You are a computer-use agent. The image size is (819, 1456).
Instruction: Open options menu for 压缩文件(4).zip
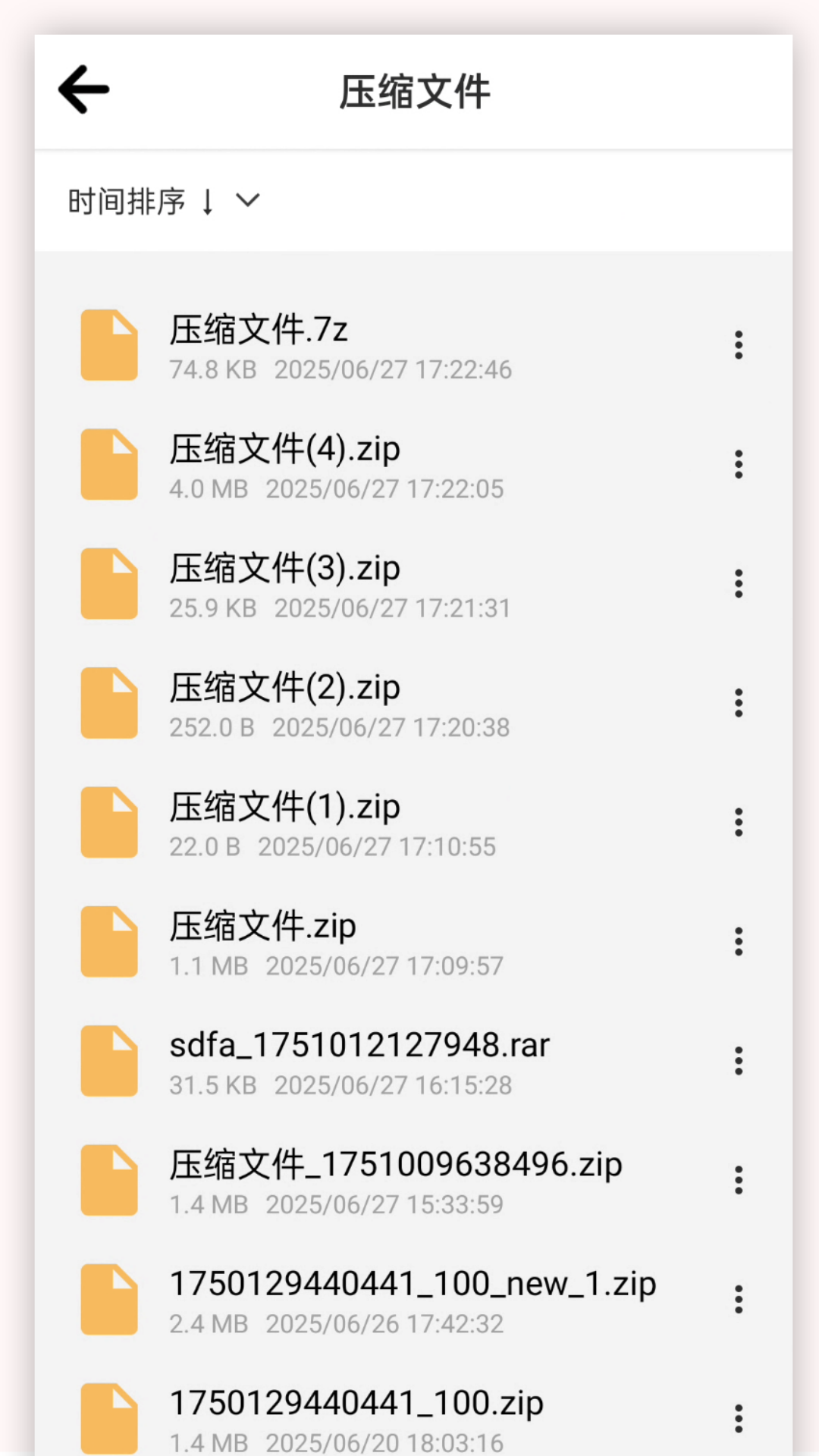click(738, 464)
